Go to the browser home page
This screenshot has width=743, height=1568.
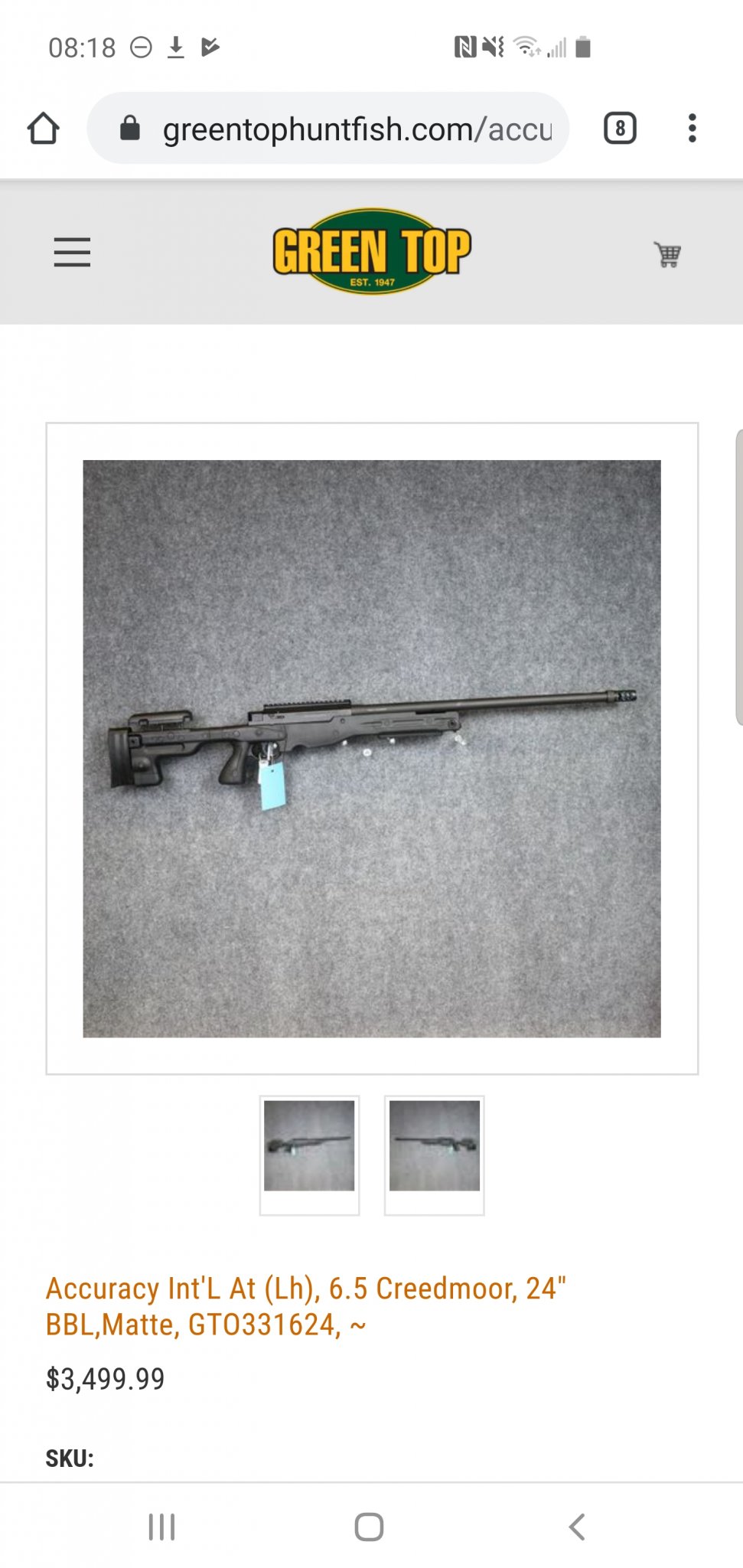pos(44,129)
